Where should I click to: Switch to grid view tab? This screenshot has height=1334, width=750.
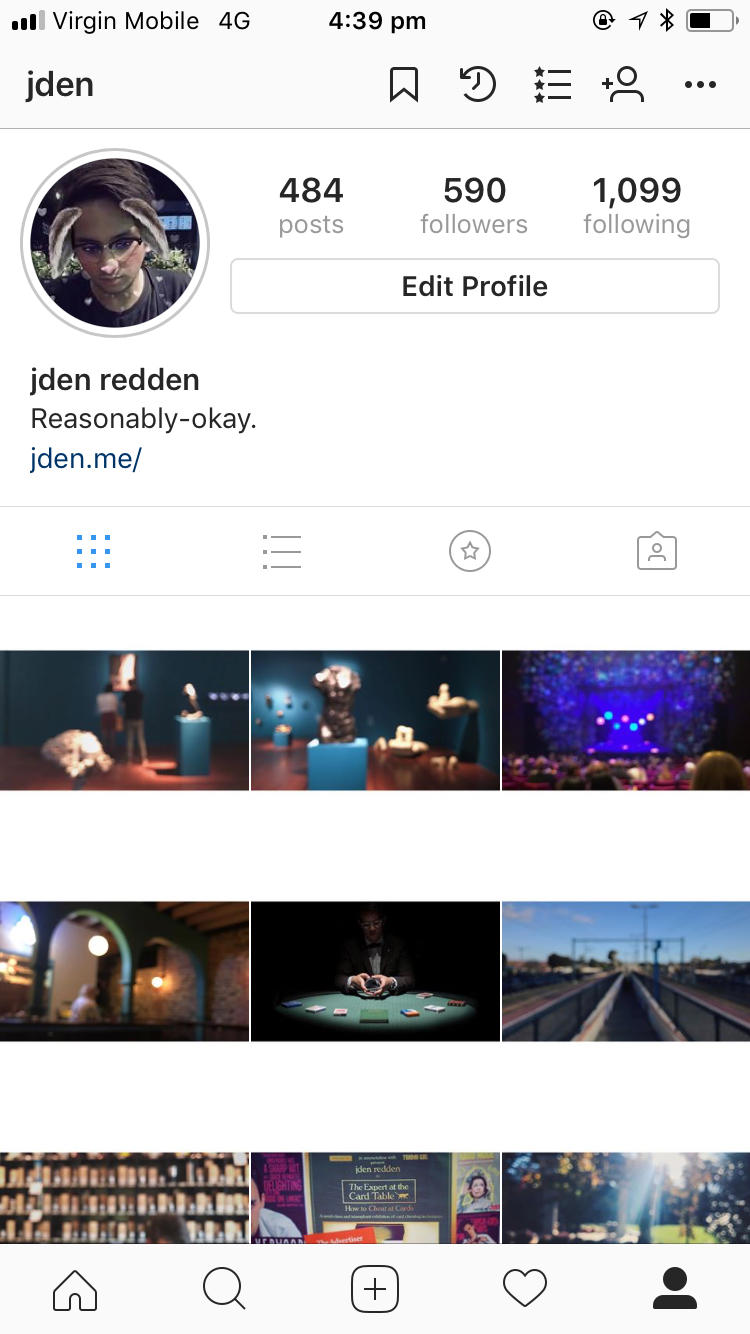pyautogui.click(x=94, y=551)
